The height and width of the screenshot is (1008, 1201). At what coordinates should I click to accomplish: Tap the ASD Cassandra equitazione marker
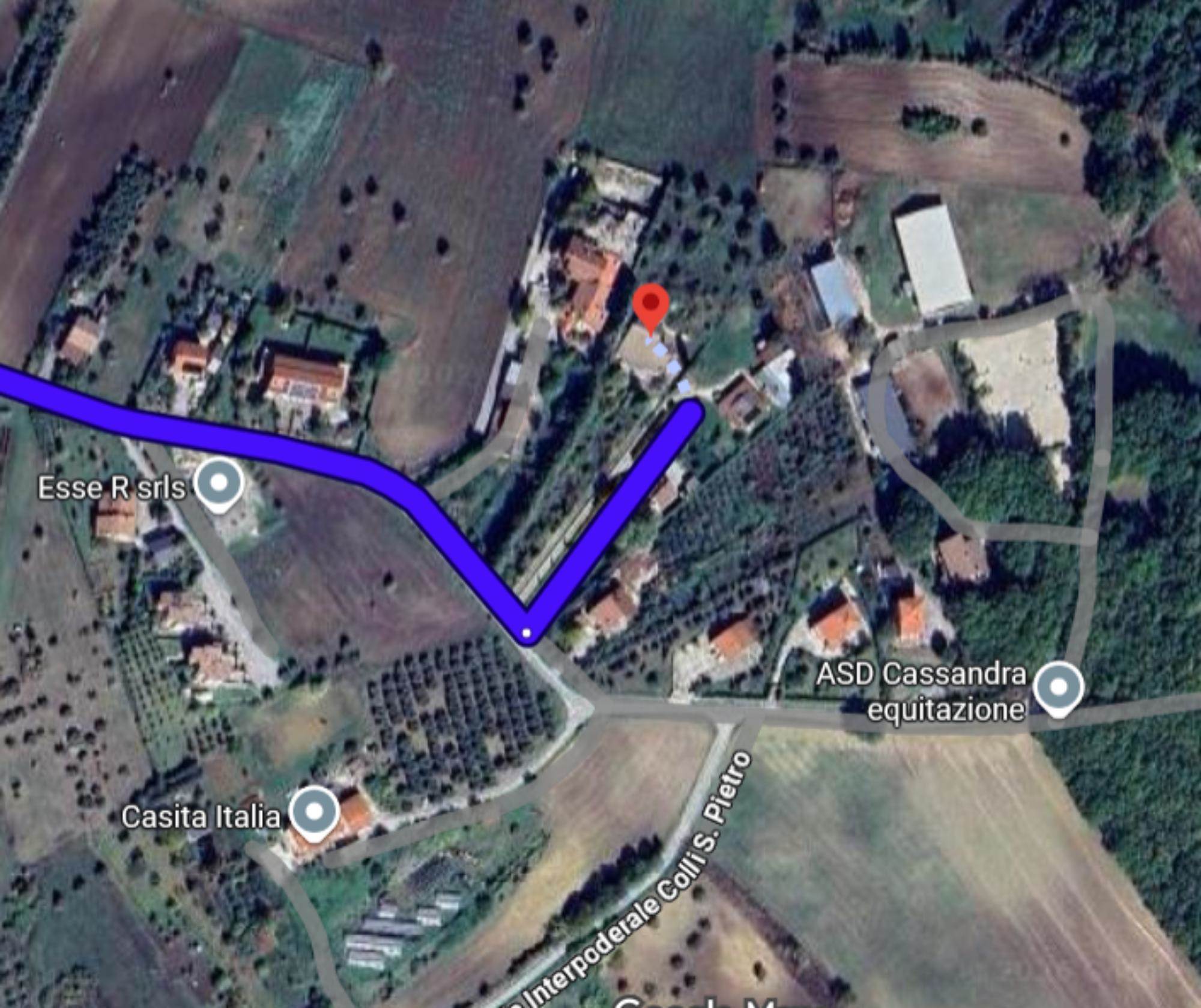coord(1059,687)
